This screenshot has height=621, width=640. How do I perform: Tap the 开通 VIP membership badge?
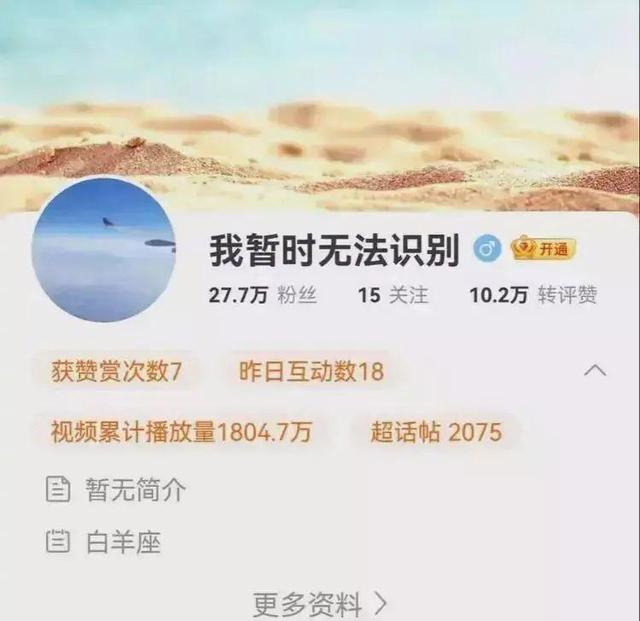pyautogui.click(x=543, y=250)
